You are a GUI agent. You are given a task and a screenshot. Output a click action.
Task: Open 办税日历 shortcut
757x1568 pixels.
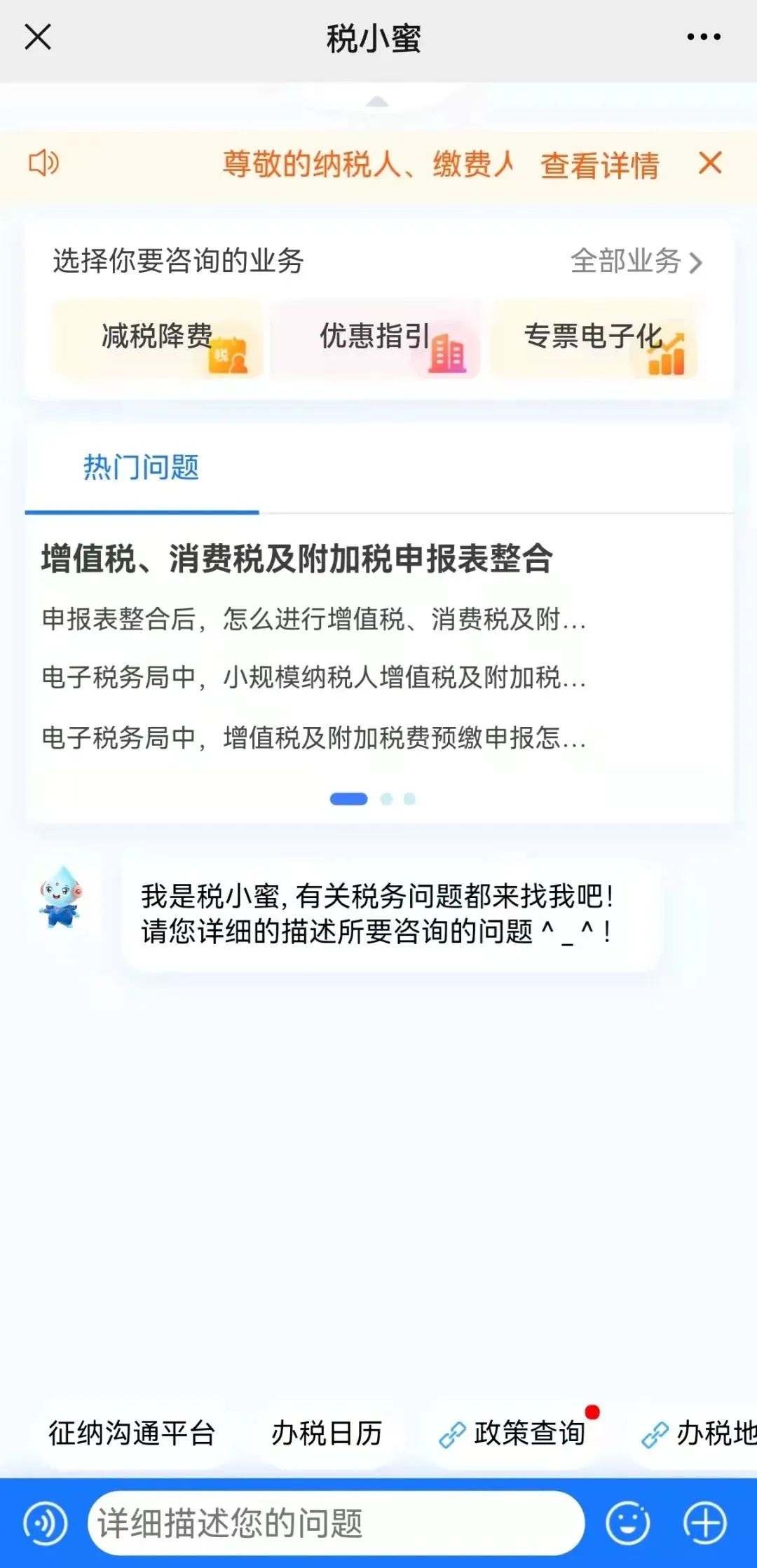point(327,1433)
